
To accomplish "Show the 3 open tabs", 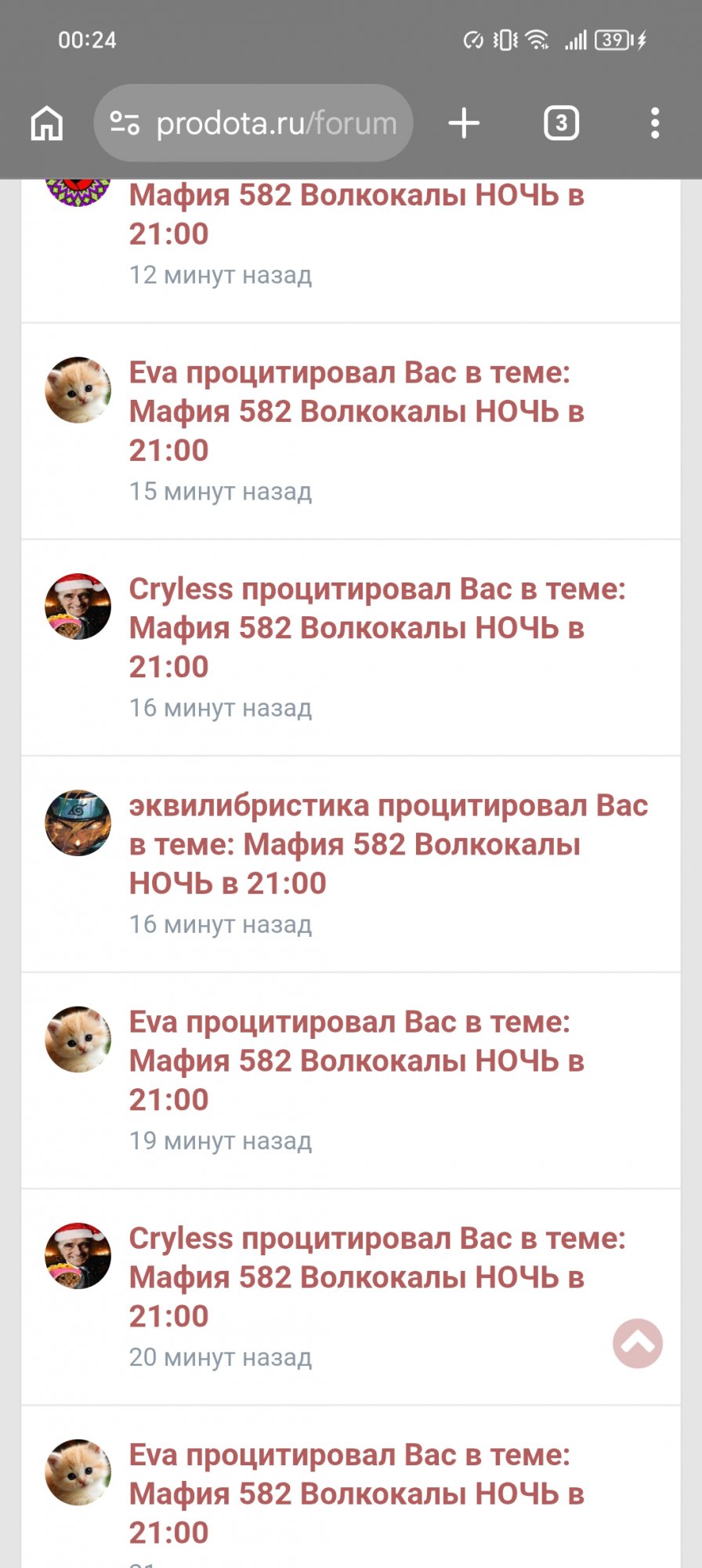I will tap(561, 124).
